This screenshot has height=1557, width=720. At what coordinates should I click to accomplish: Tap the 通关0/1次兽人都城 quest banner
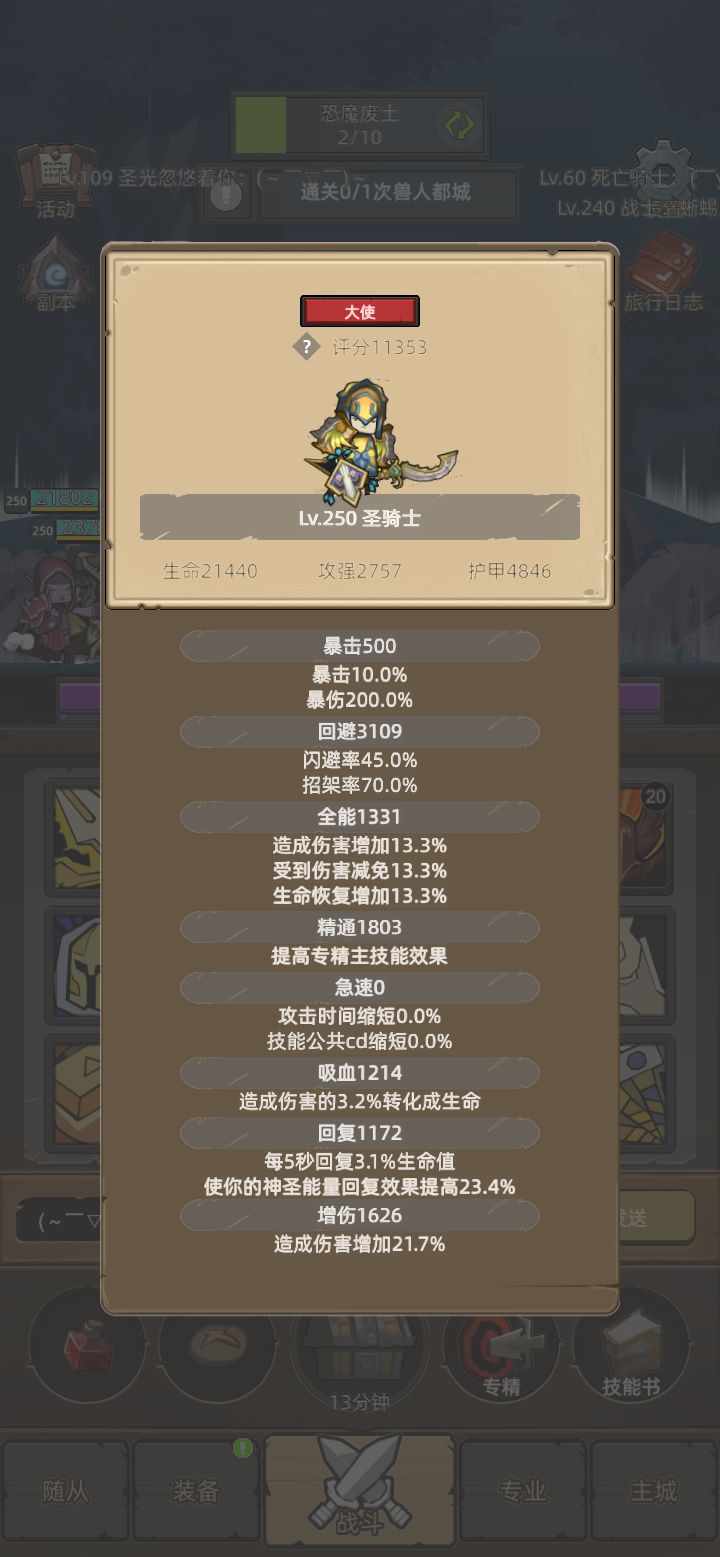click(x=389, y=194)
